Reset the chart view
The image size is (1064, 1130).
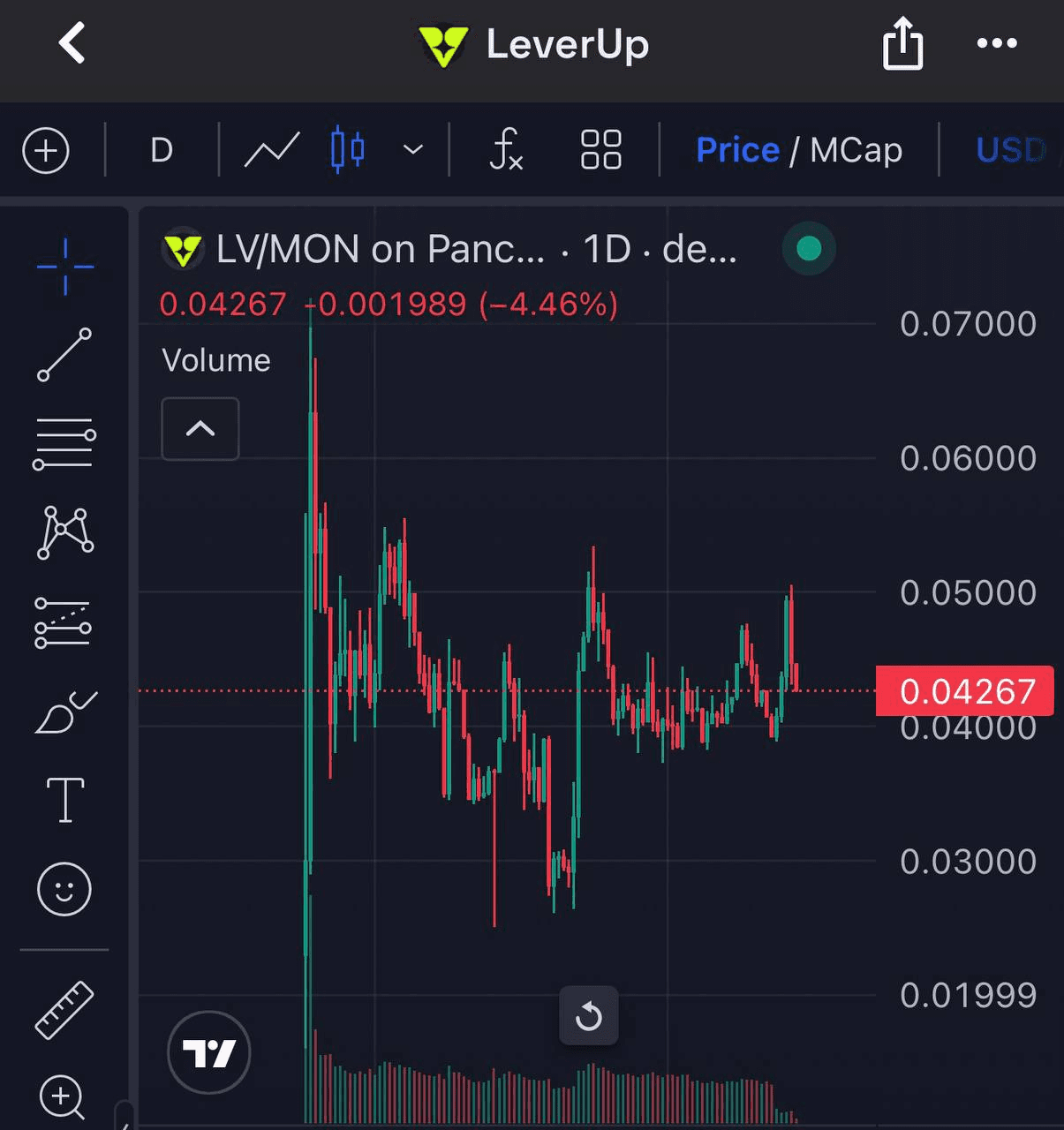pyautogui.click(x=589, y=1016)
